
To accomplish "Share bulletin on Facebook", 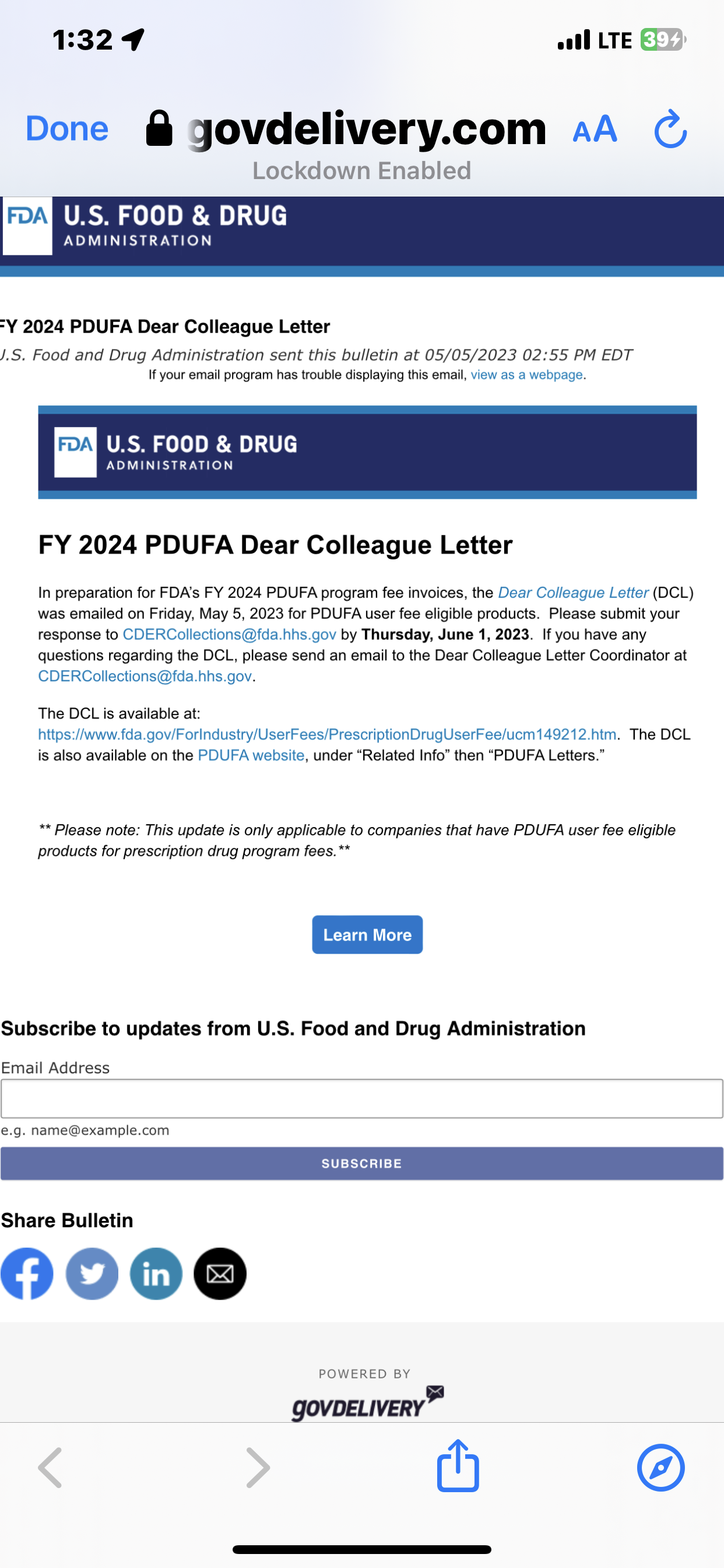I will coord(27,1273).
